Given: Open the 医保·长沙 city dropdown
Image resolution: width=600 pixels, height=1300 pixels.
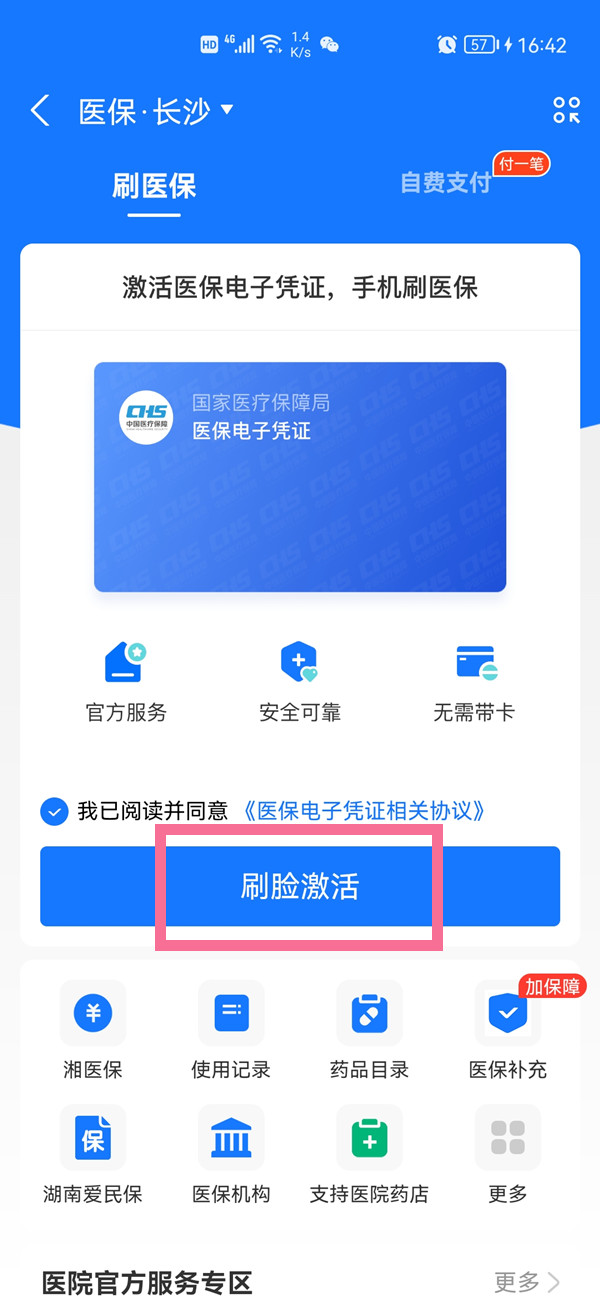Looking at the screenshot, I should [156, 110].
